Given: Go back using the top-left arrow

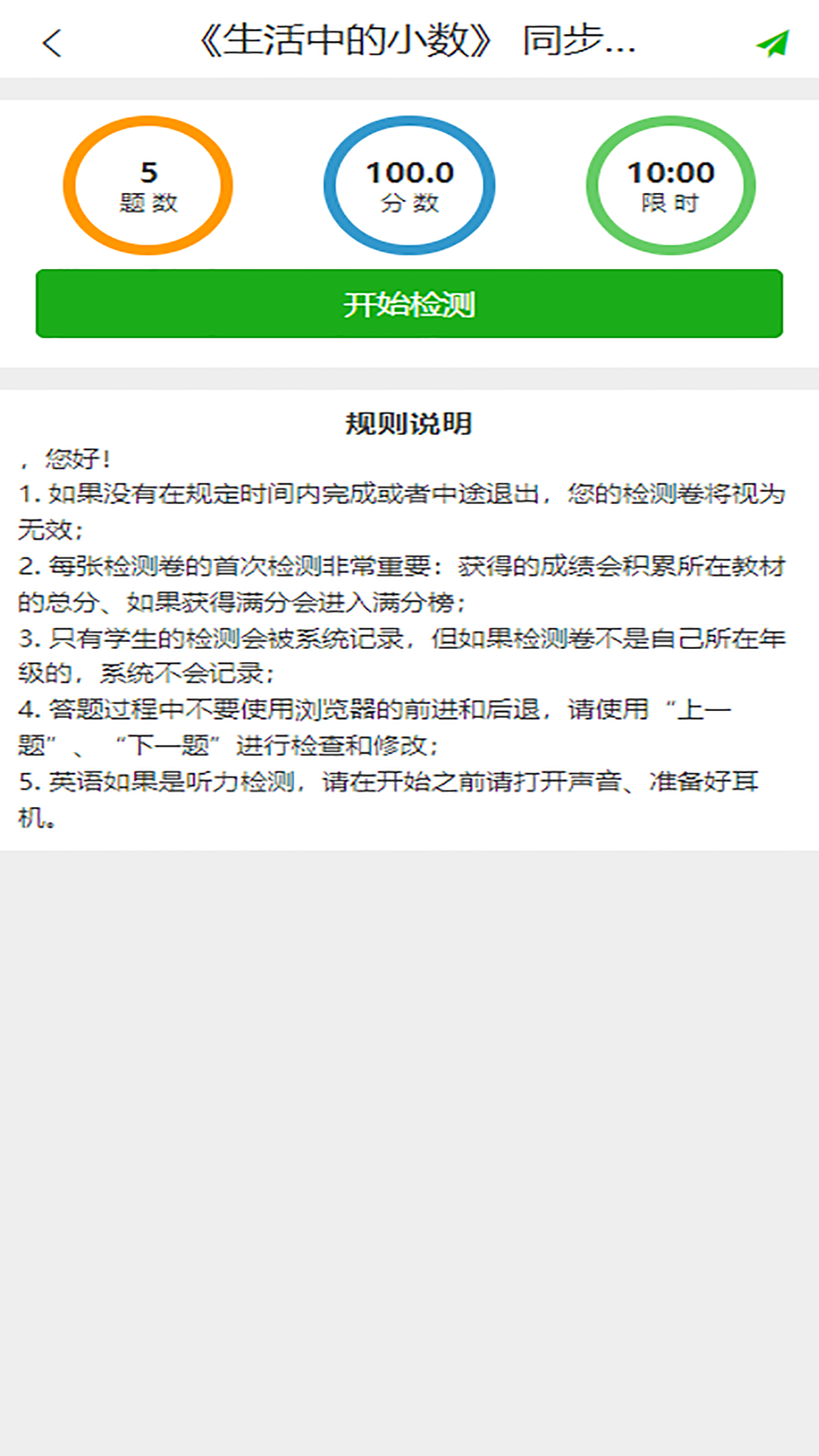Looking at the screenshot, I should pos(52,43).
